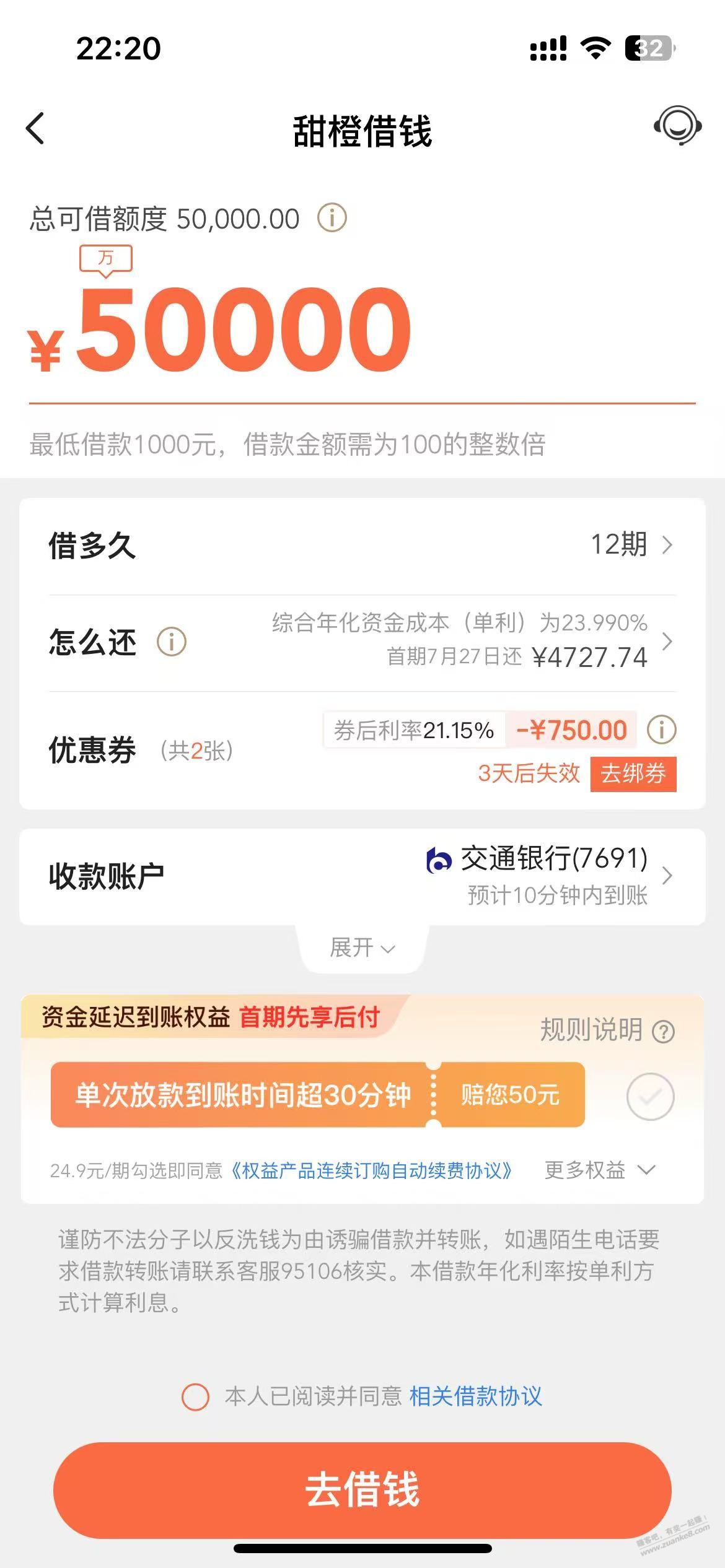Expand the 展开 section

point(362,947)
